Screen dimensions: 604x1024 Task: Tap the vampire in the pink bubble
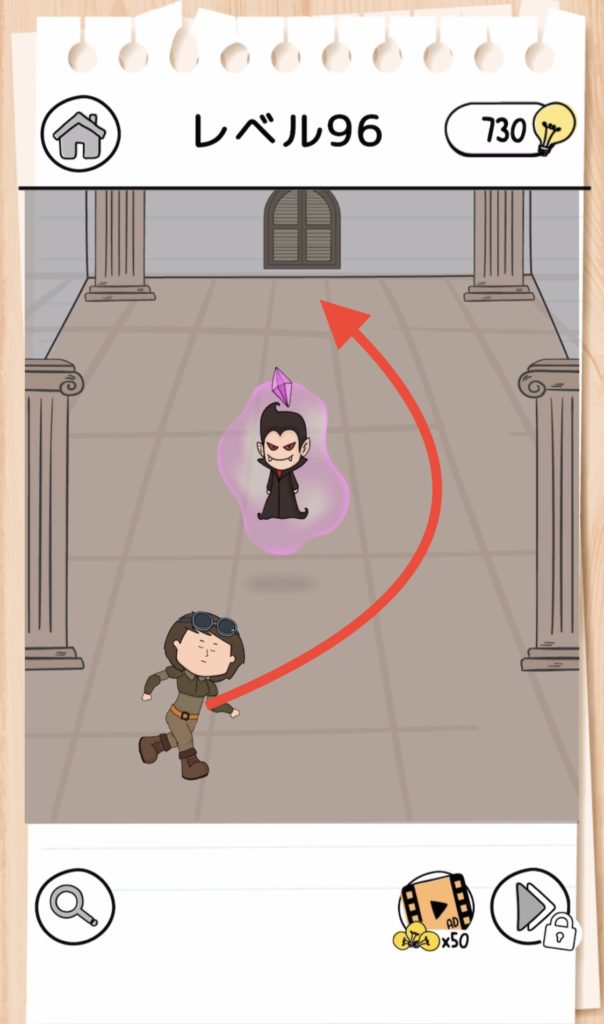(x=283, y=461)
